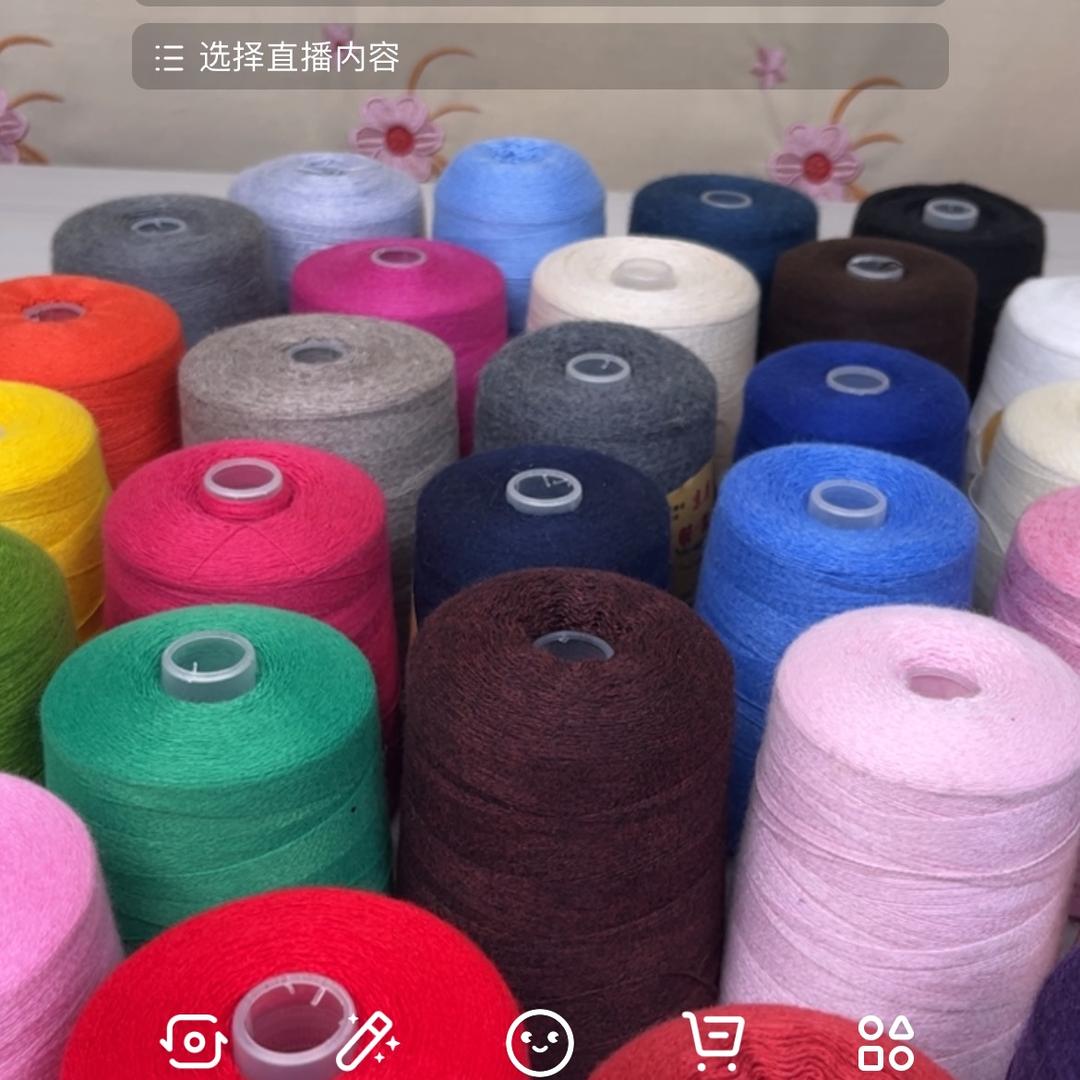Open the shopping cart products
Image resolution: width=1080 pixels, height=1080 pixels.
(x=713, y=1041)
